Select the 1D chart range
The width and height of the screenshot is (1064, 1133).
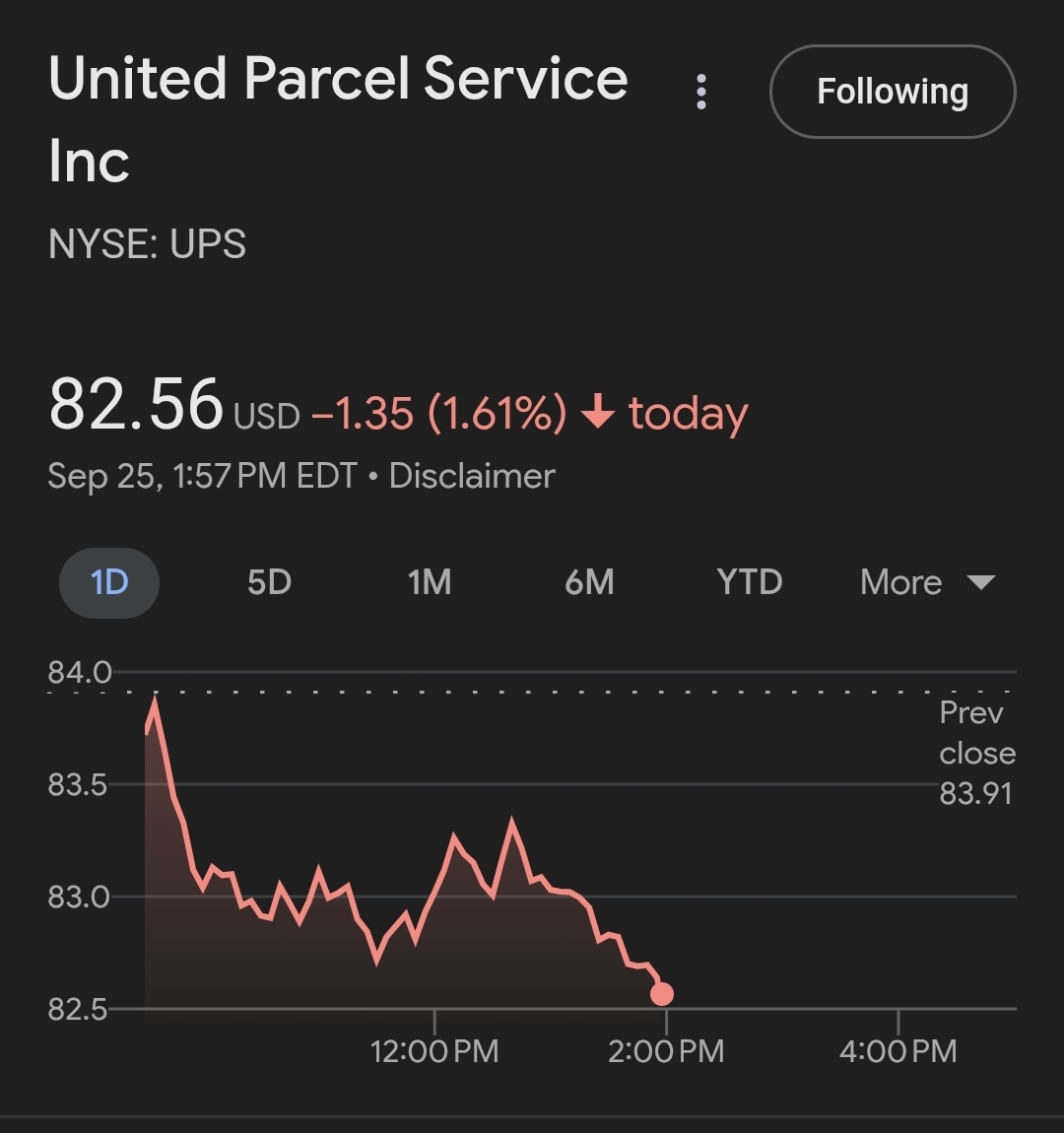pyautogui.click(x=109, y=582)
